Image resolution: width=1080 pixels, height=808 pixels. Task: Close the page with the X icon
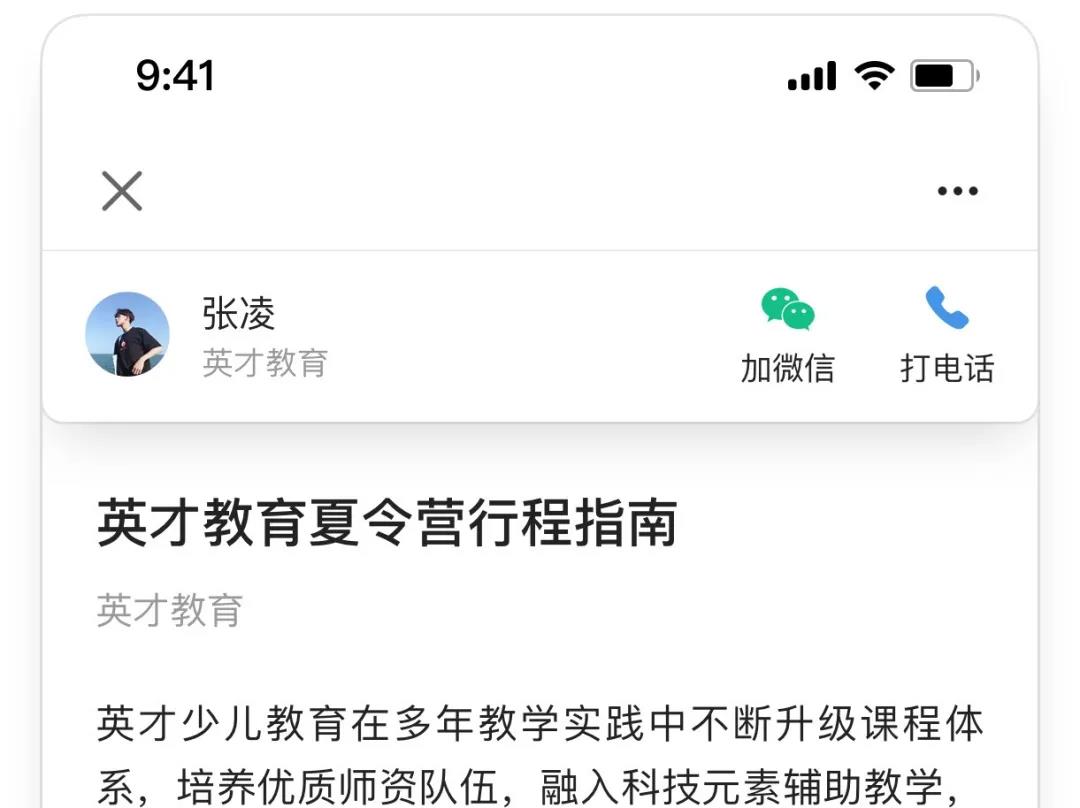122,191
